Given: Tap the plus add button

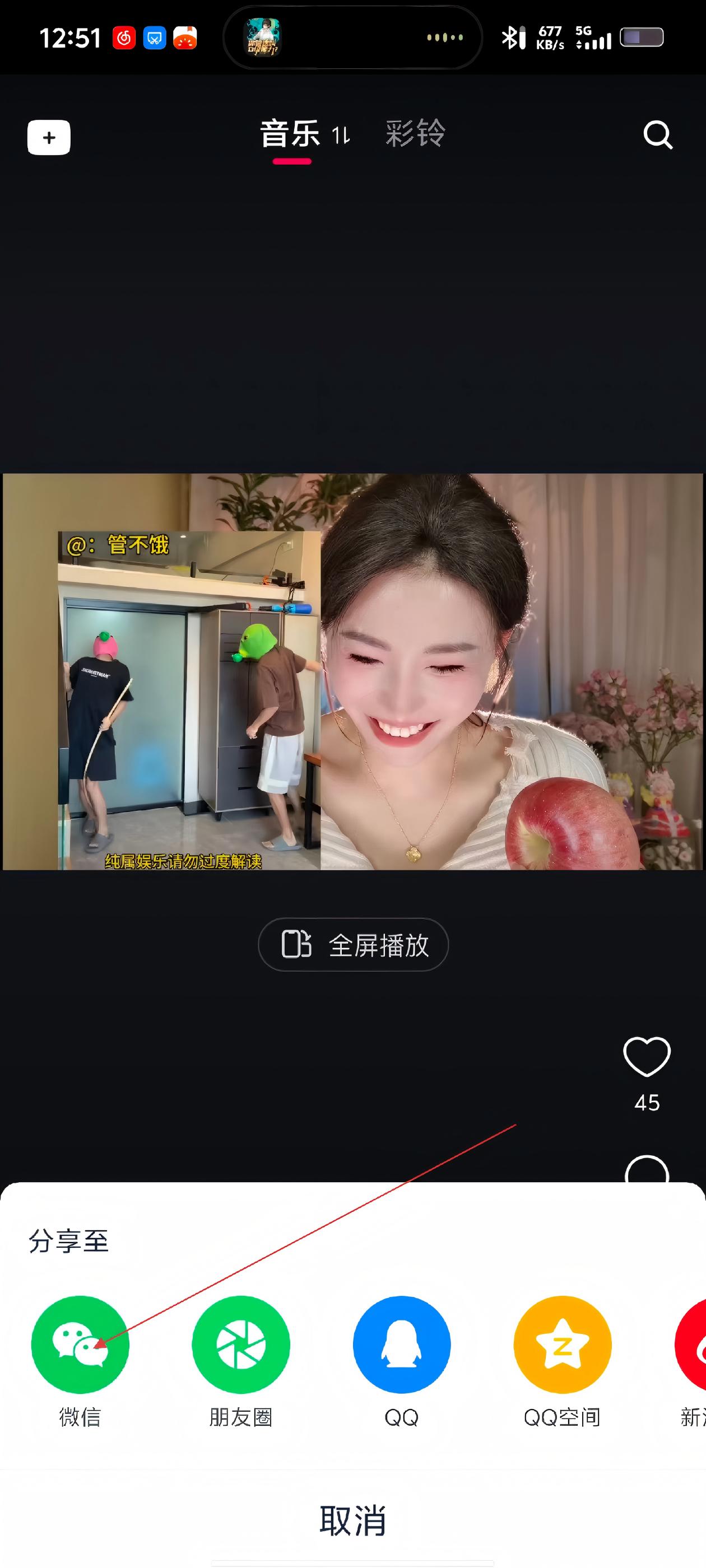Looking at the screenshot, I should pos(49,138).
